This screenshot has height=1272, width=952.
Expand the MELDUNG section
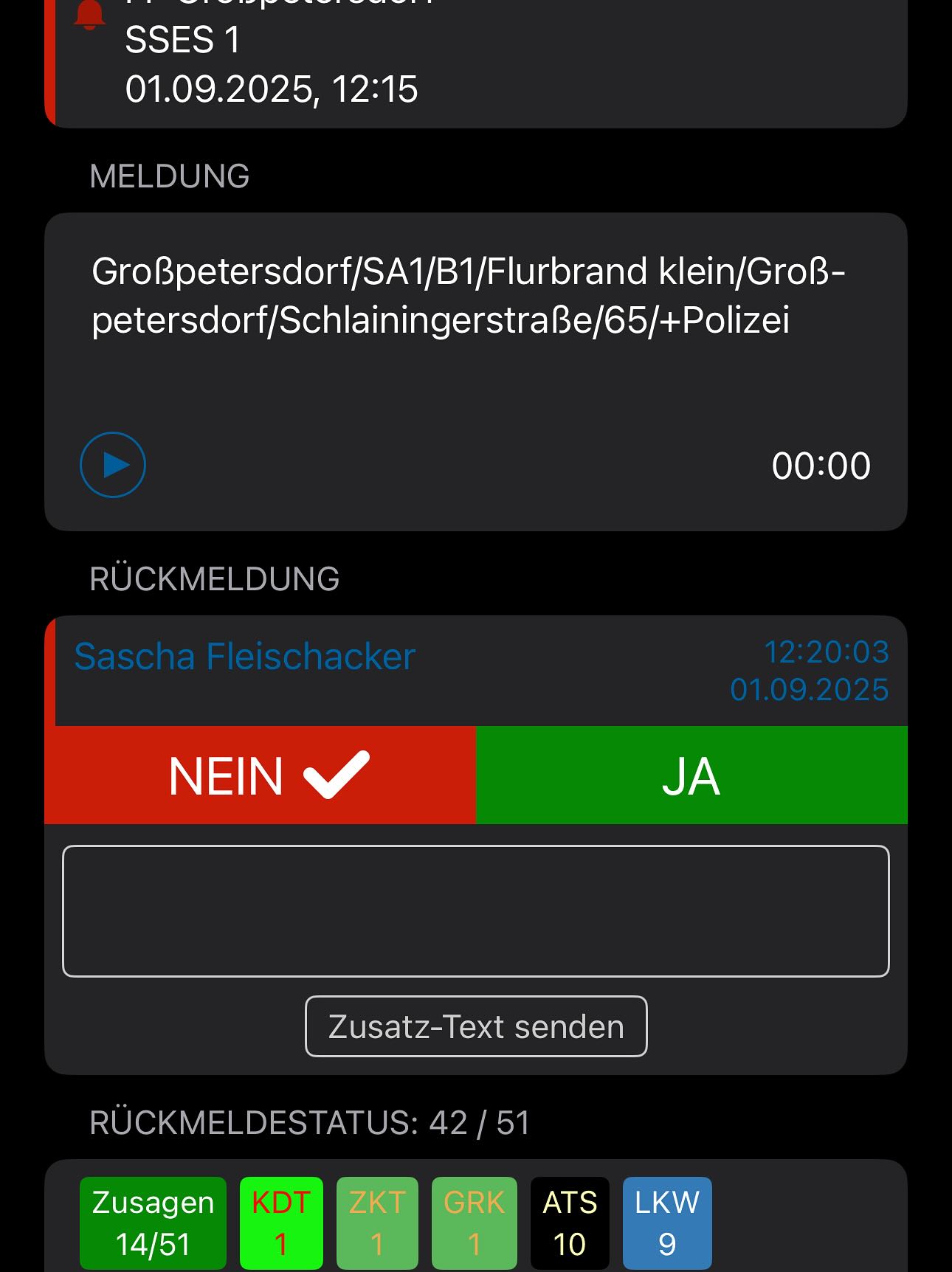[x=170, y=175]
